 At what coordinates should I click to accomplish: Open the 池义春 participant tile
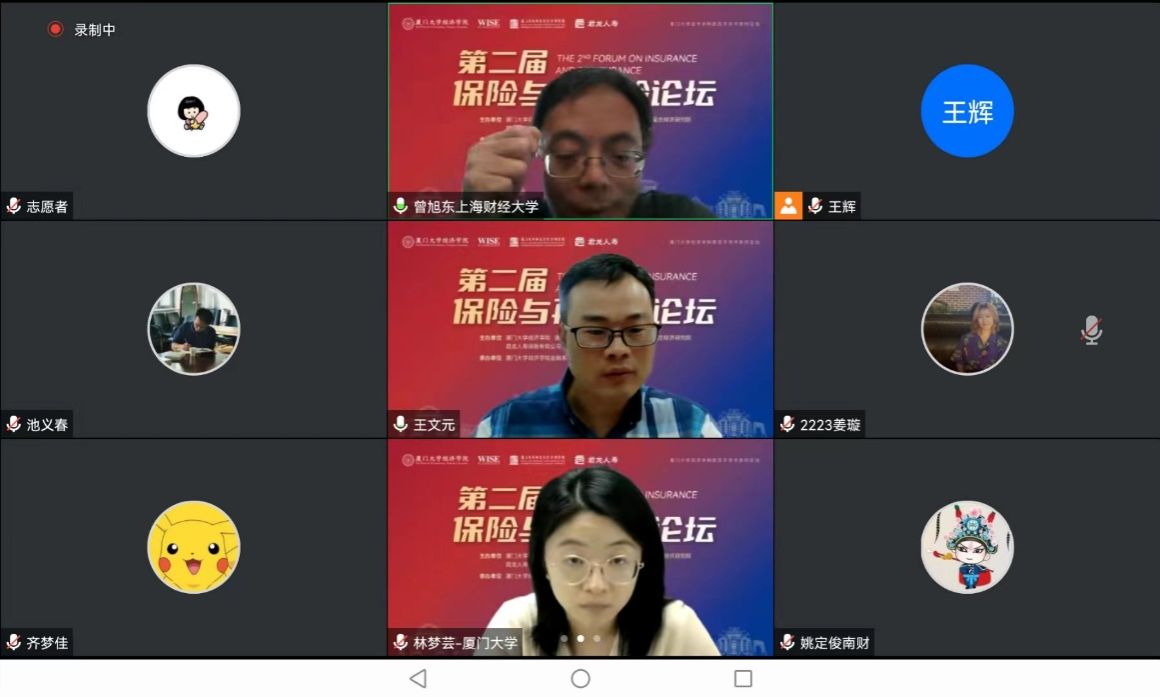[x=193, y=329]
